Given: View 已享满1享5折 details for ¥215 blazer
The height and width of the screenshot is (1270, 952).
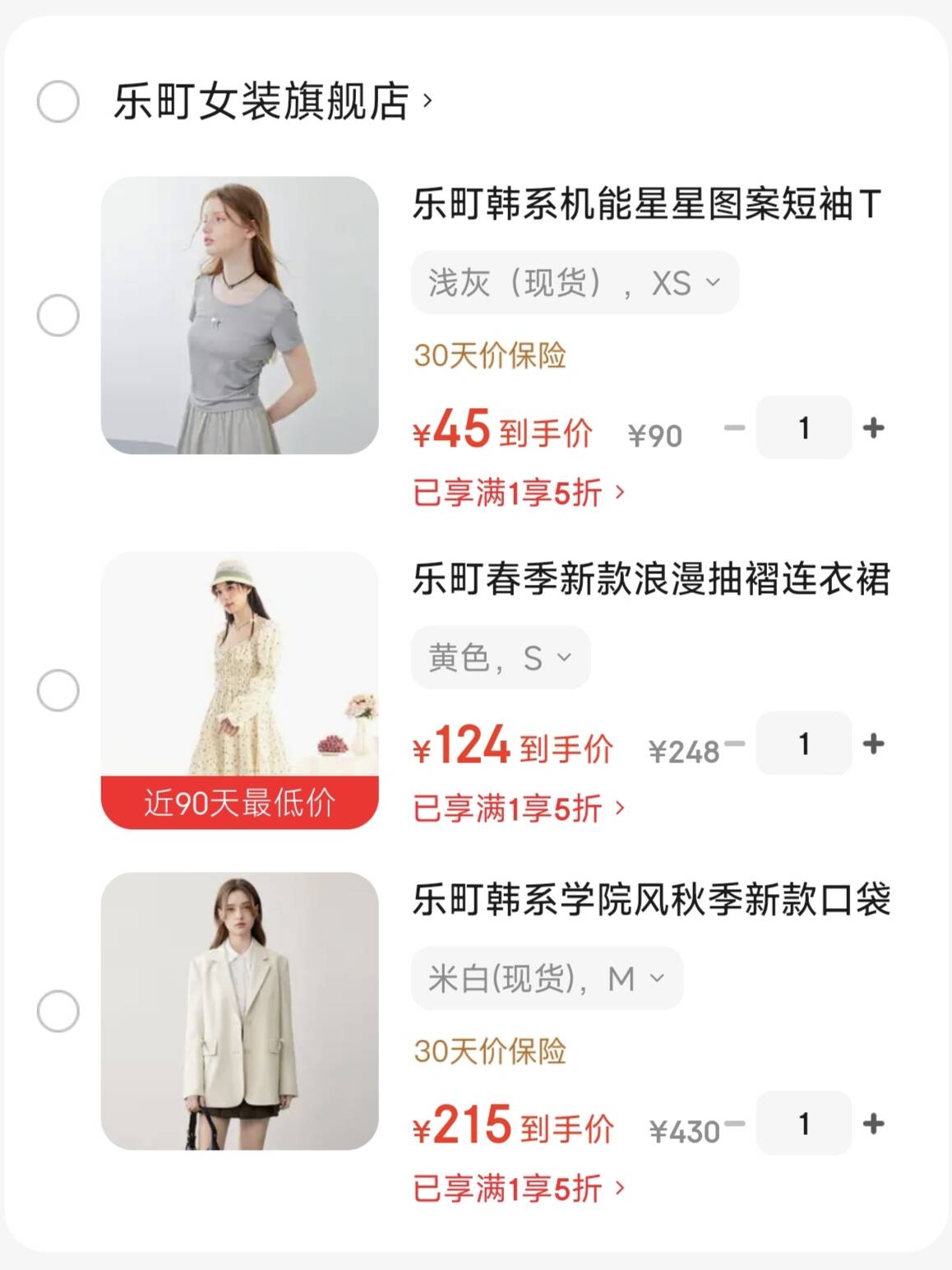Looking at the screenshot, I should [519, 1189].
